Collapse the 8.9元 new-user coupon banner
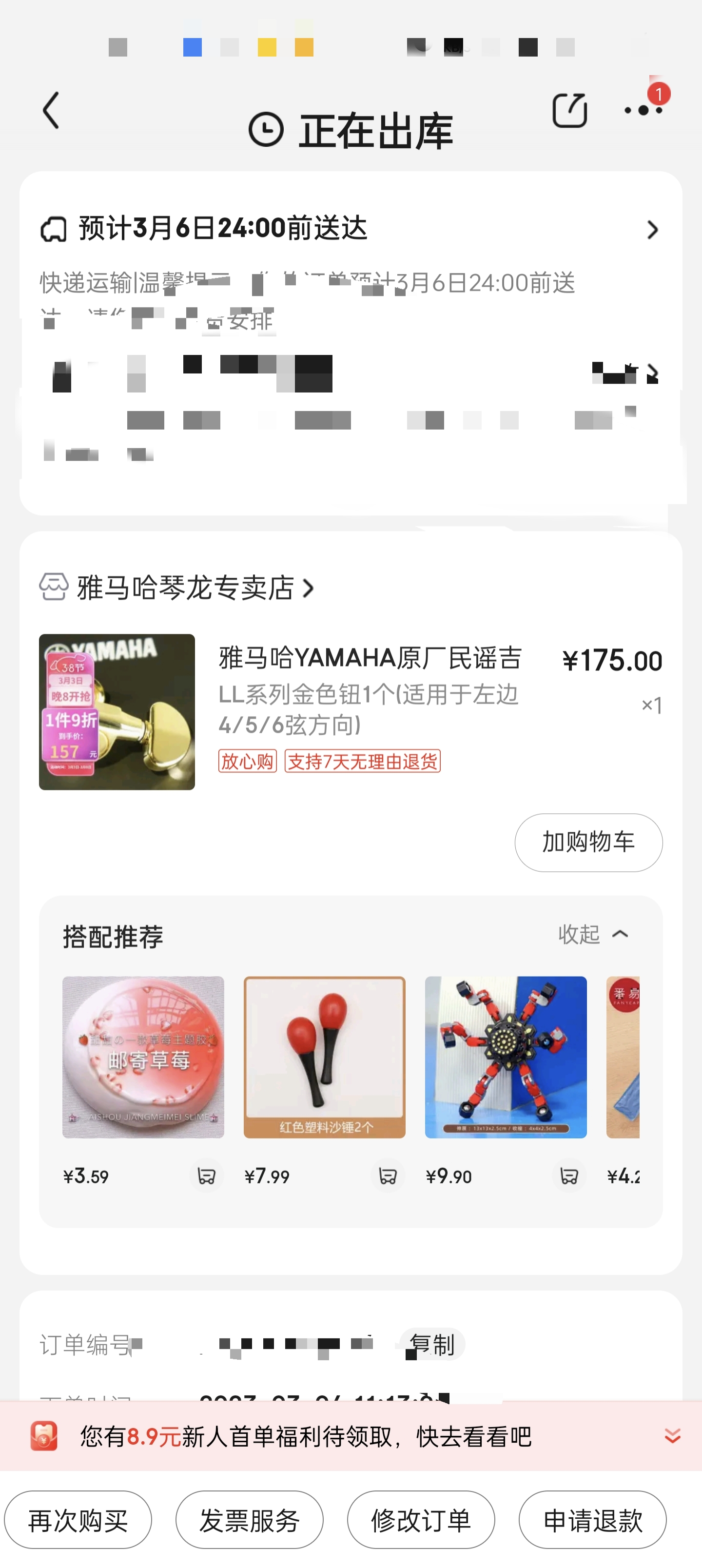The image size is (702, 1568). (672, 1436)
